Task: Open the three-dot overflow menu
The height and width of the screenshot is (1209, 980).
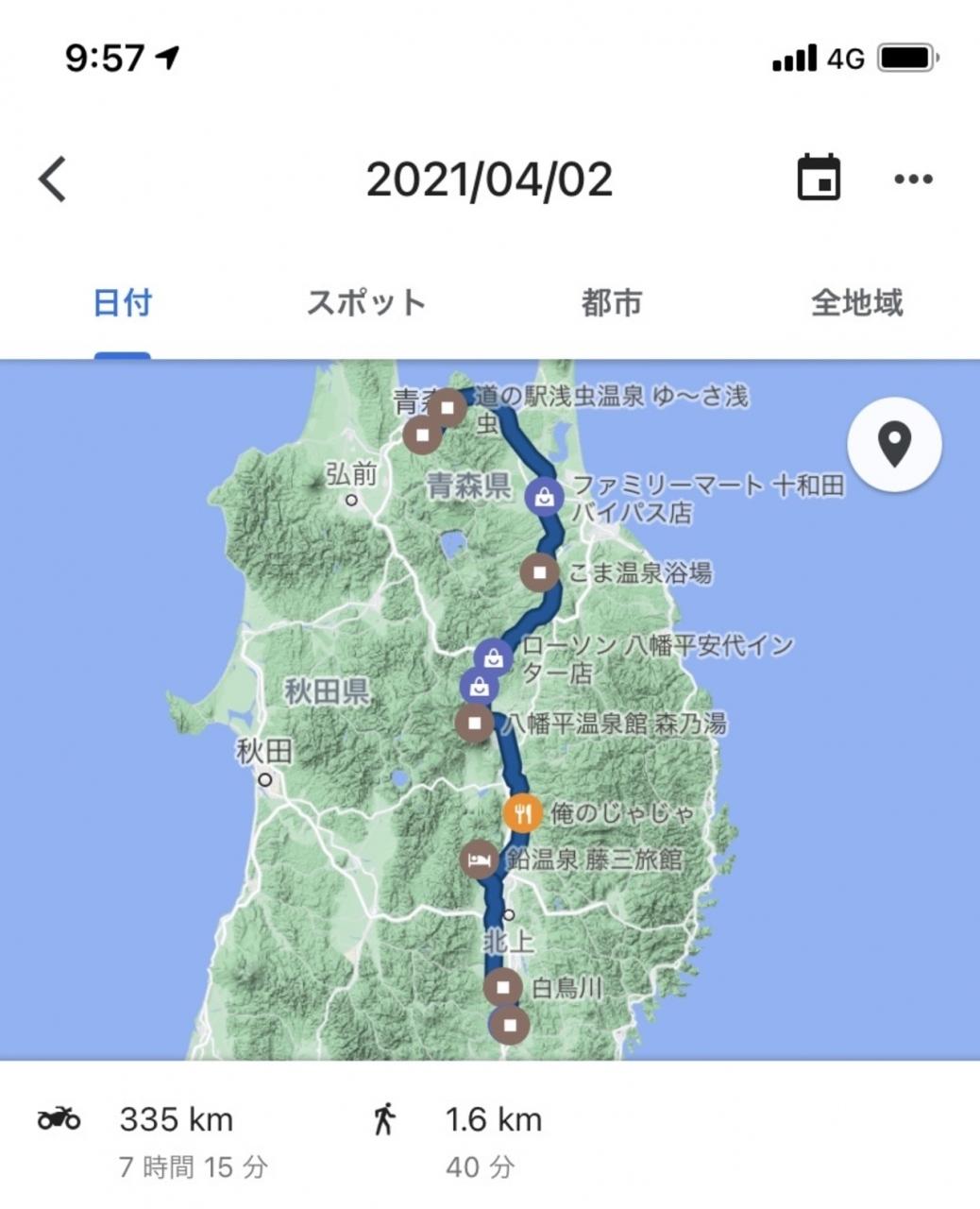Action: coord(913,179)
